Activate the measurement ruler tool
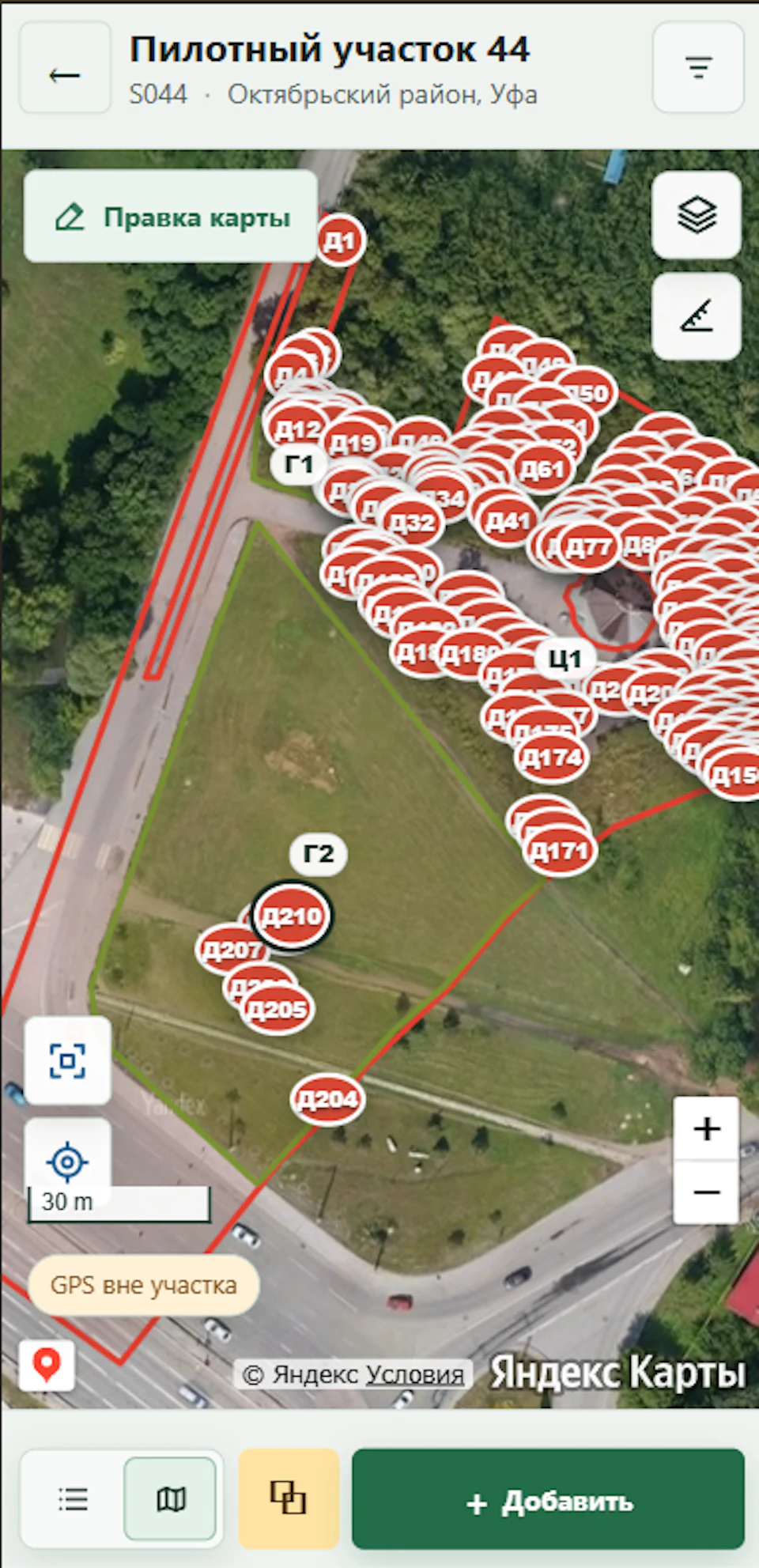Screen dimensions: 759x1568 [697, 316]
